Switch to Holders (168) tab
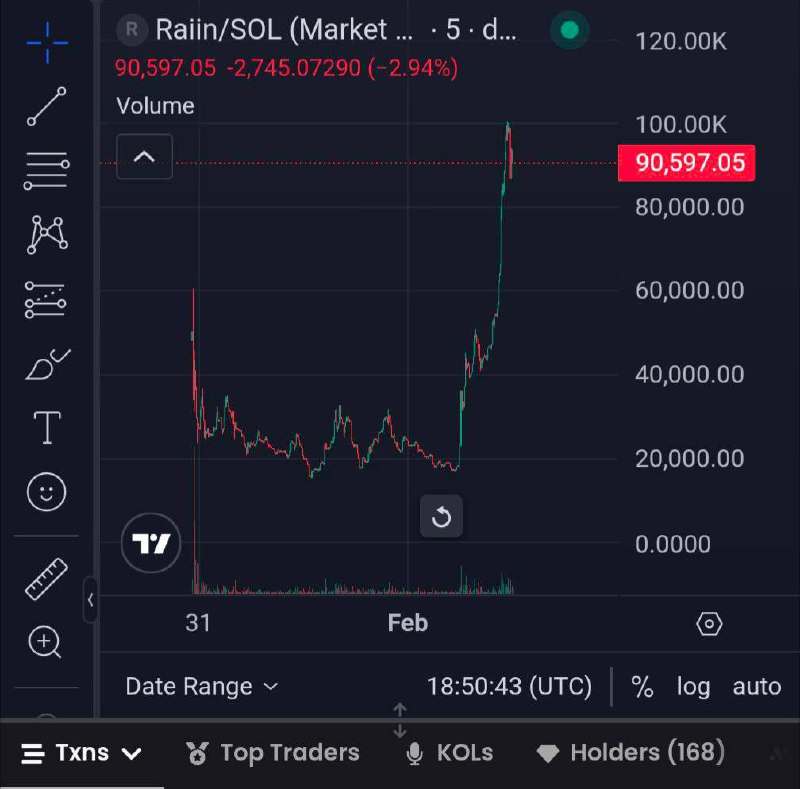800x789 pixels. (631, 753)
